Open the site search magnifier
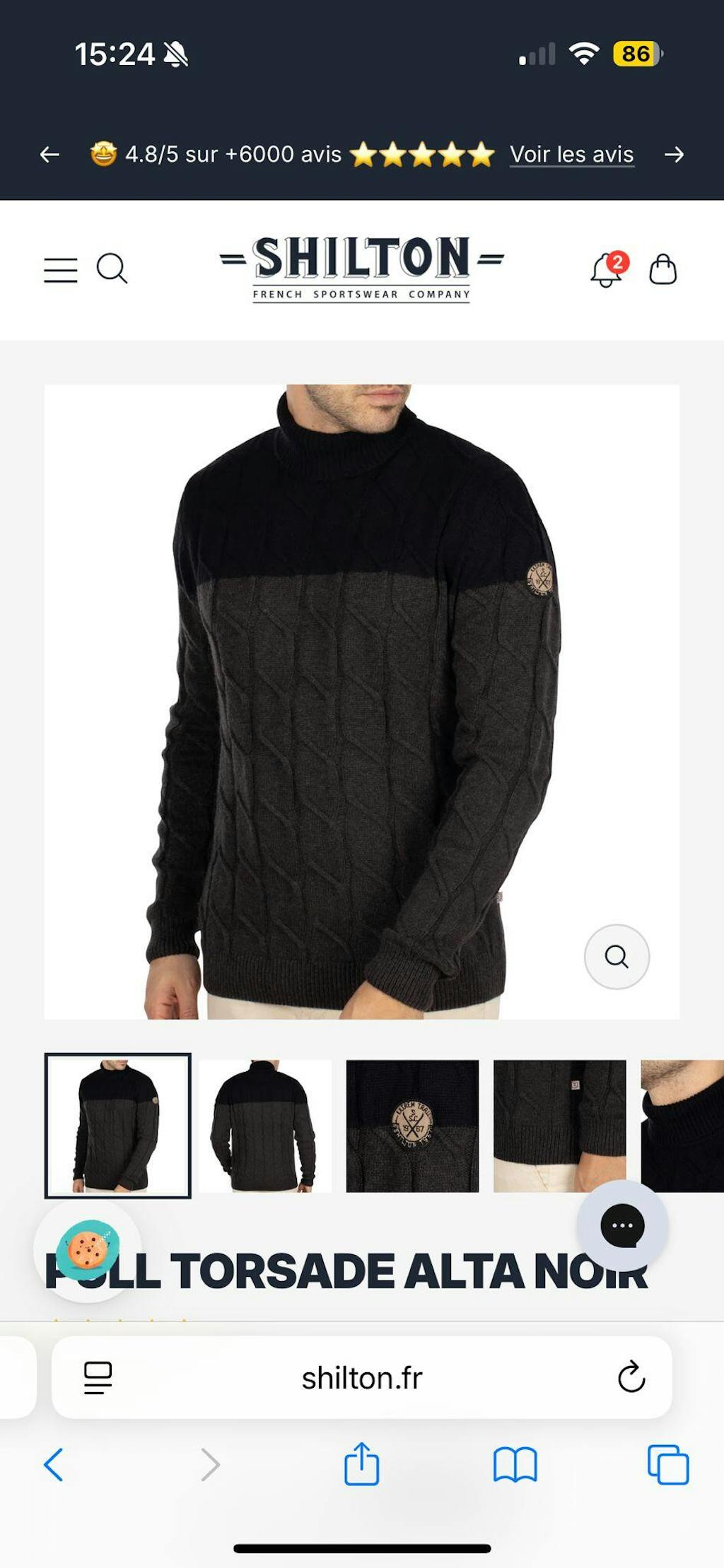This screenshot has width=724, height=1568. (x=112, y=269)
